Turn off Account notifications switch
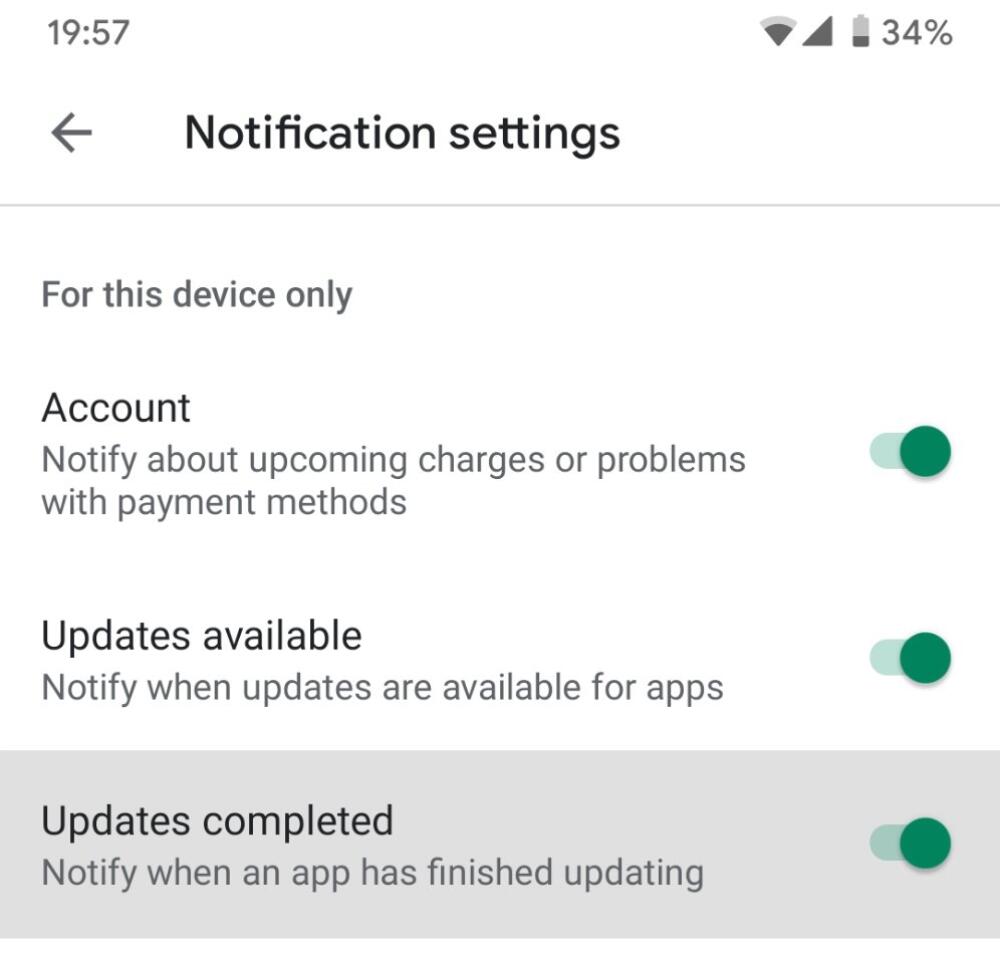Viewport: 1000px width, 955px height. (909, 453)
